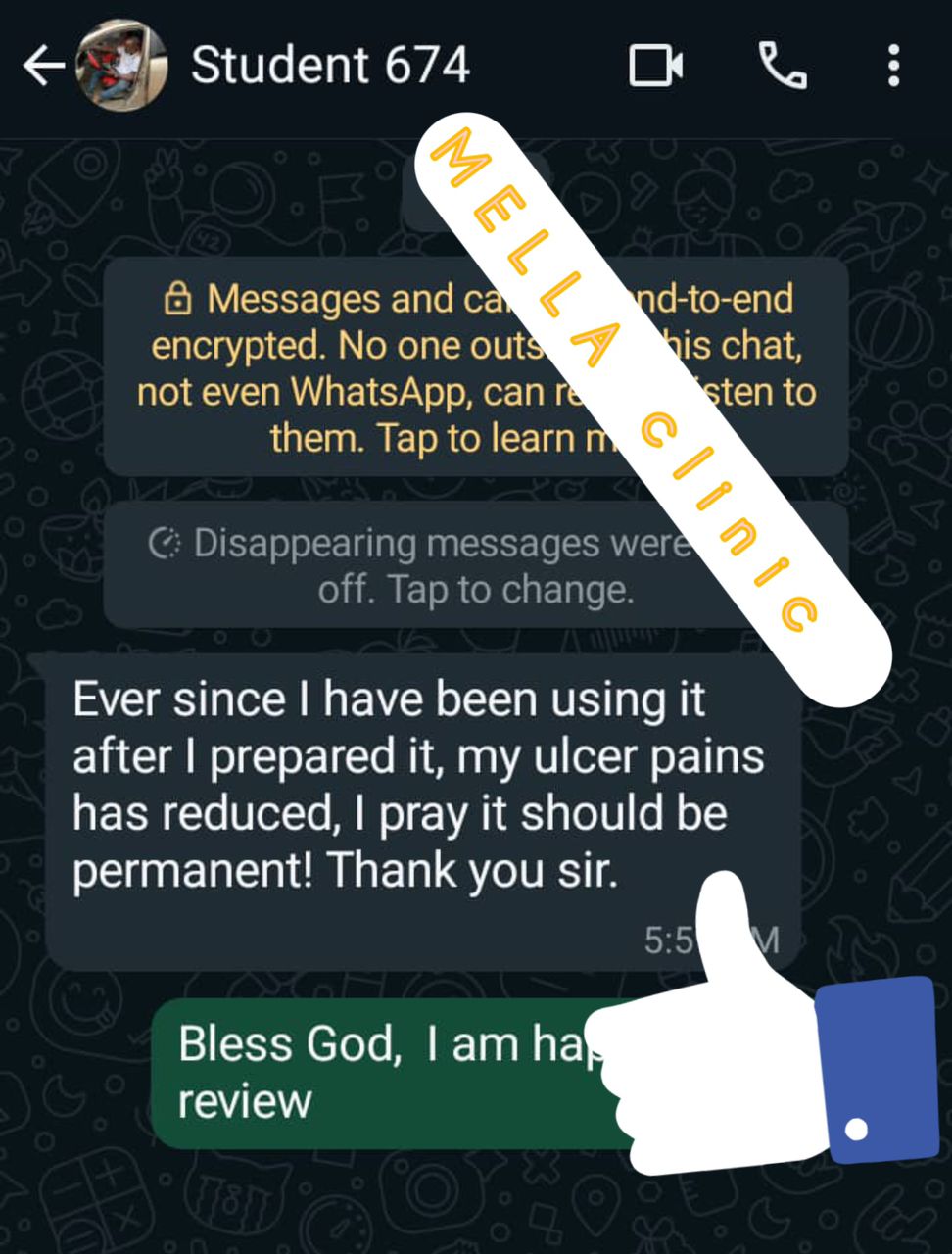Start a video call with Student 674
The image size is (952, 1254).
pos(655,67)
